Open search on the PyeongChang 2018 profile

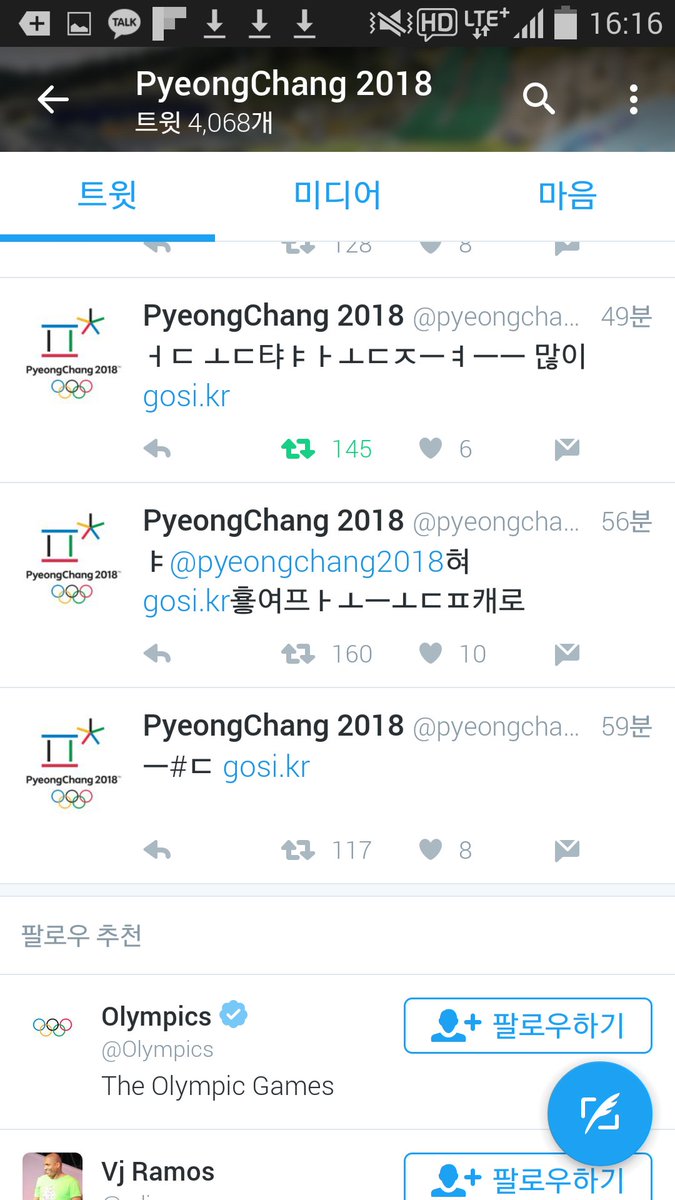[x=538, y=99]
